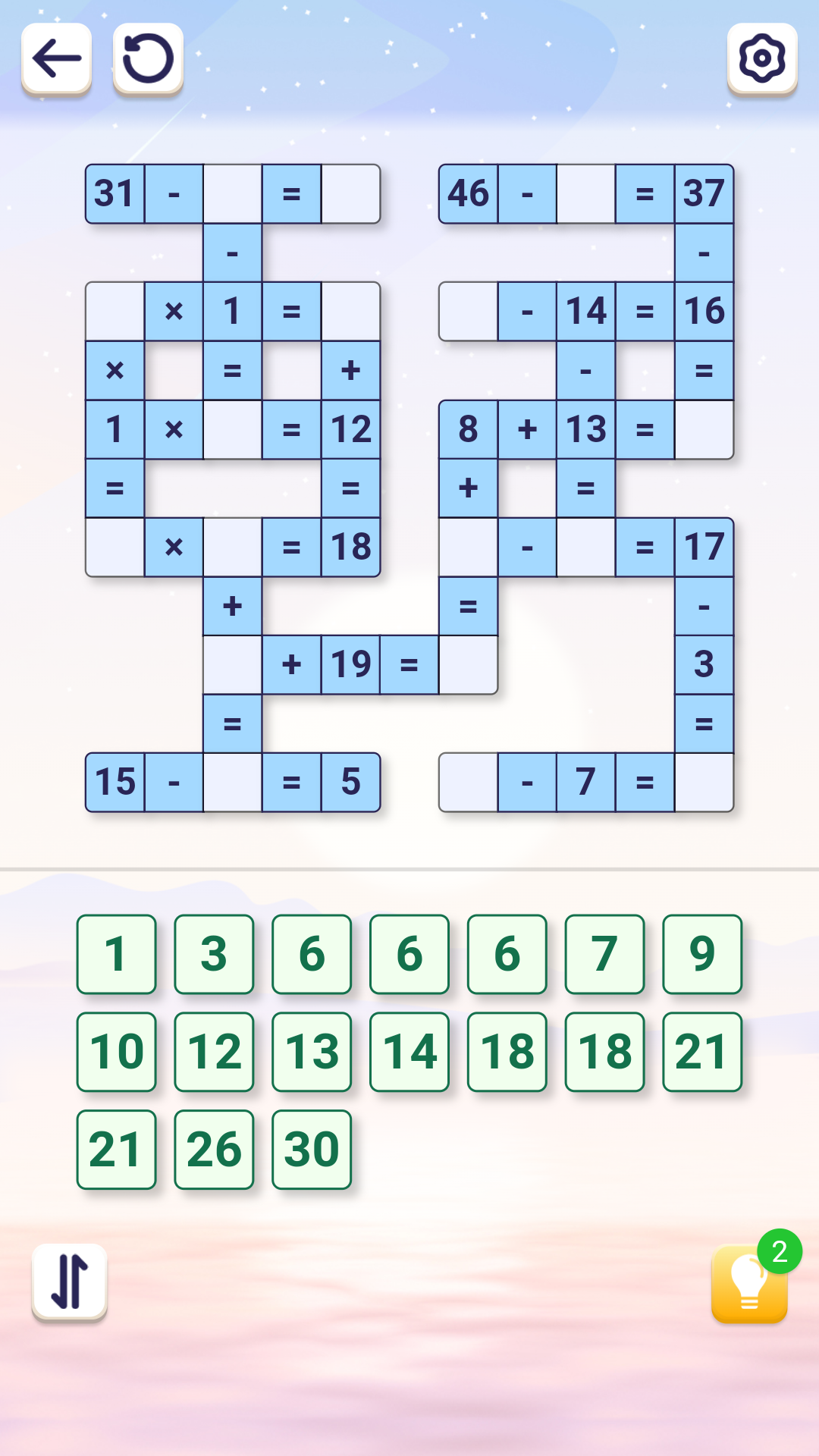Restart the puzzle with the reset icon
The height and width of the screenshot is (1456, 819).
tap(148, 58)
